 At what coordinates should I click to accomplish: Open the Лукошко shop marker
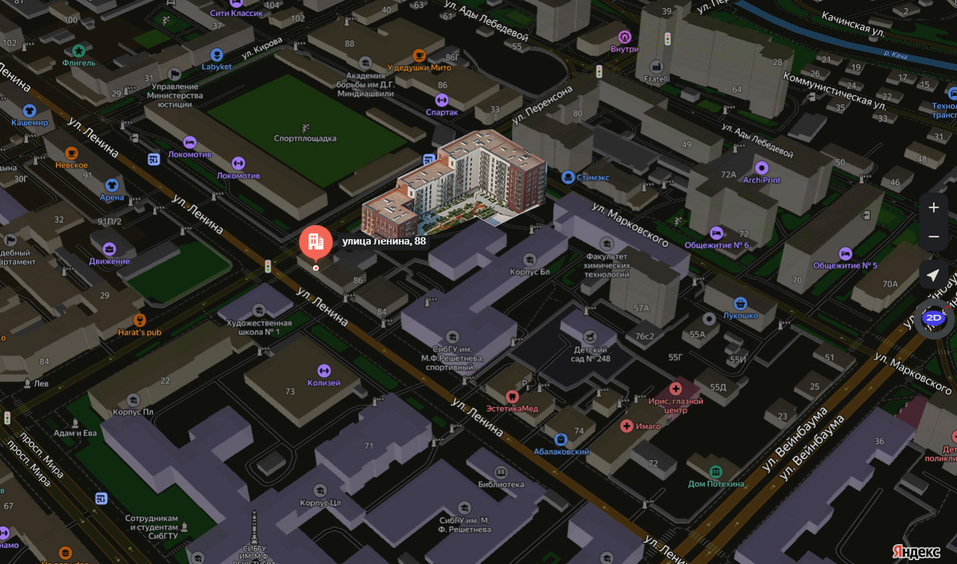tap(740, 304)
